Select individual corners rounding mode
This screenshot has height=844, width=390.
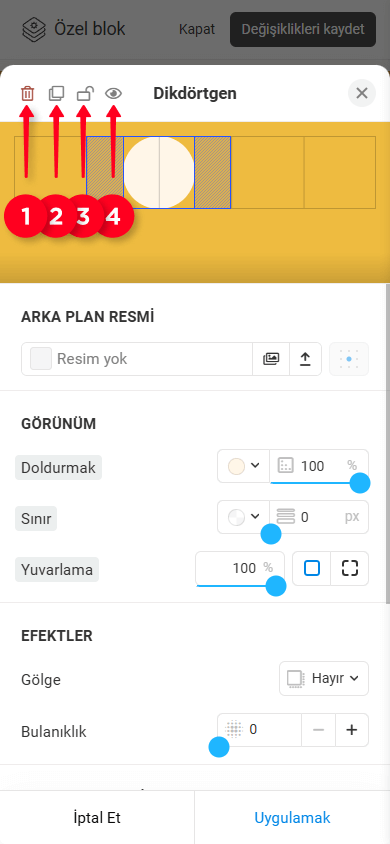[350, 568]
